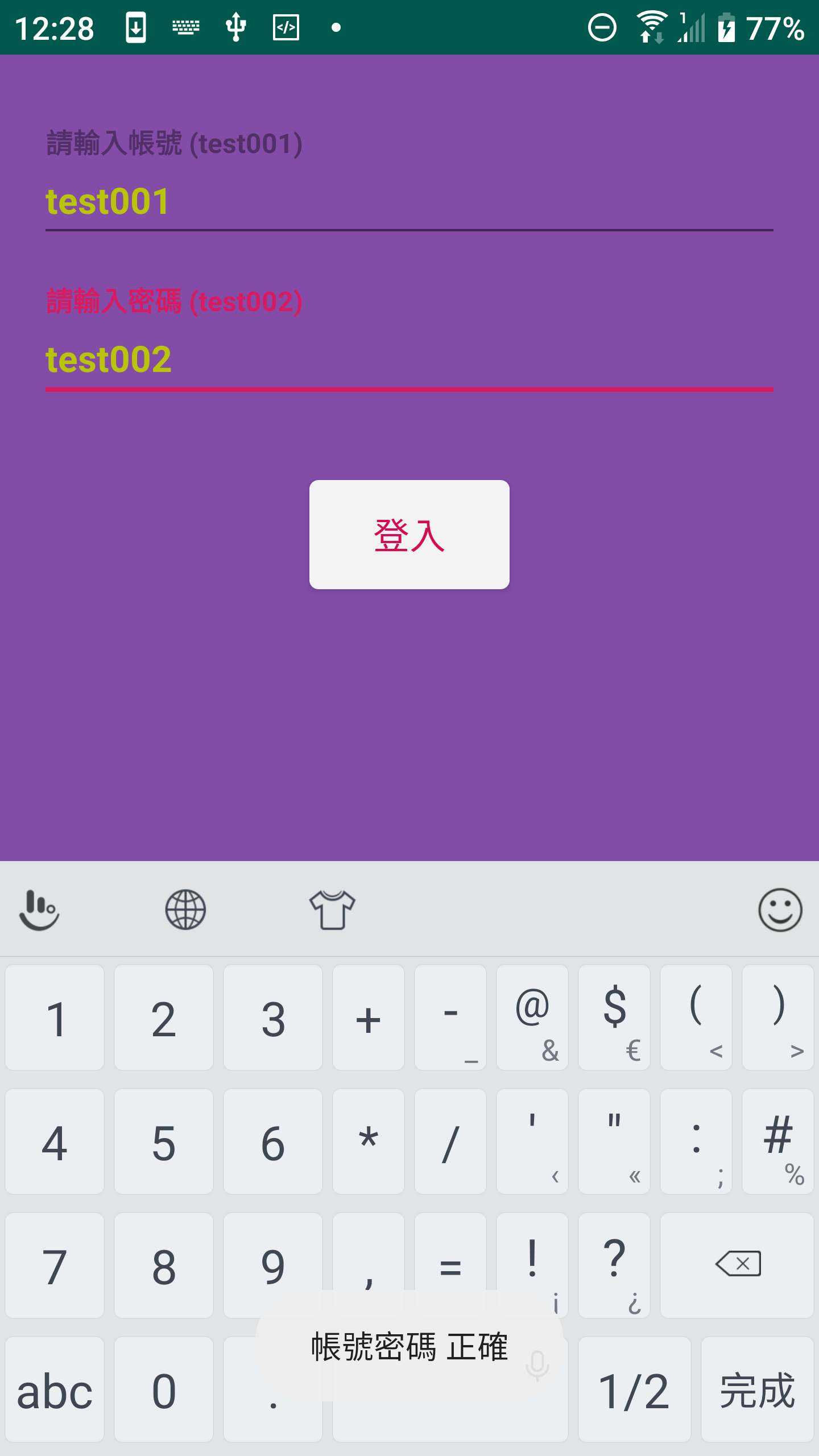The width and height of the screenshot is (819, 1456).
Task: Tap the 完成 done key
Action: [757, 1389]
